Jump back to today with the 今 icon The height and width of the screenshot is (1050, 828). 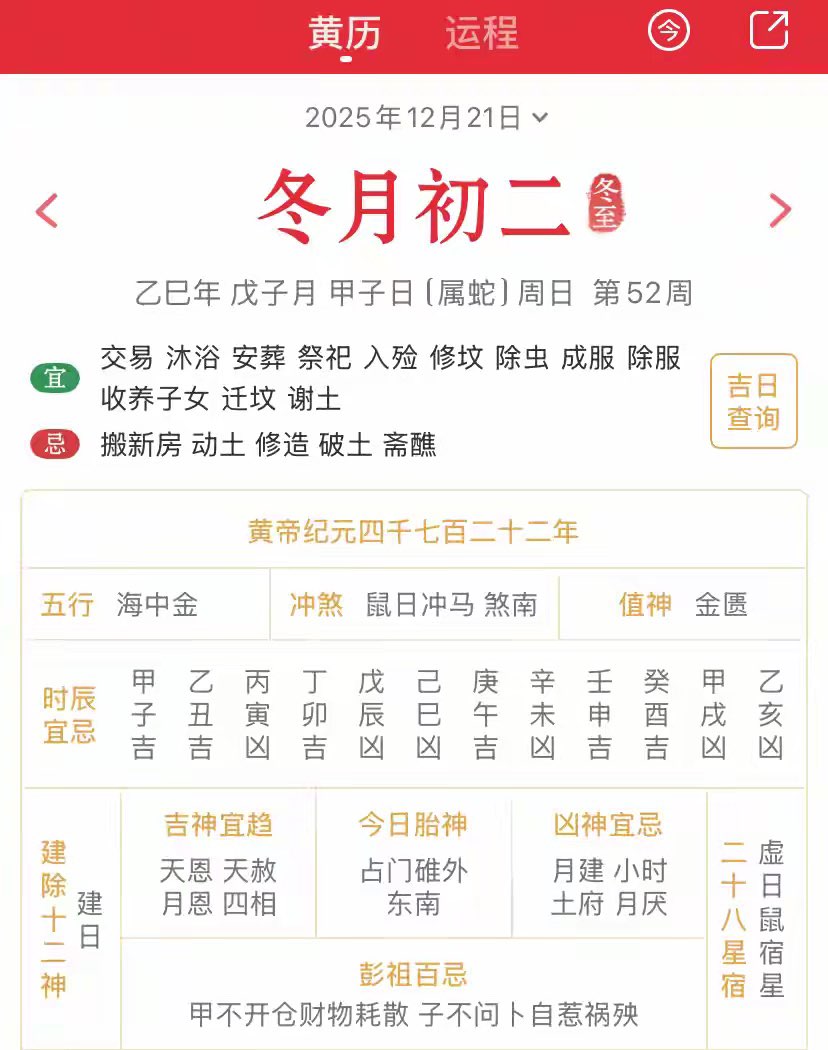(669, 31)
